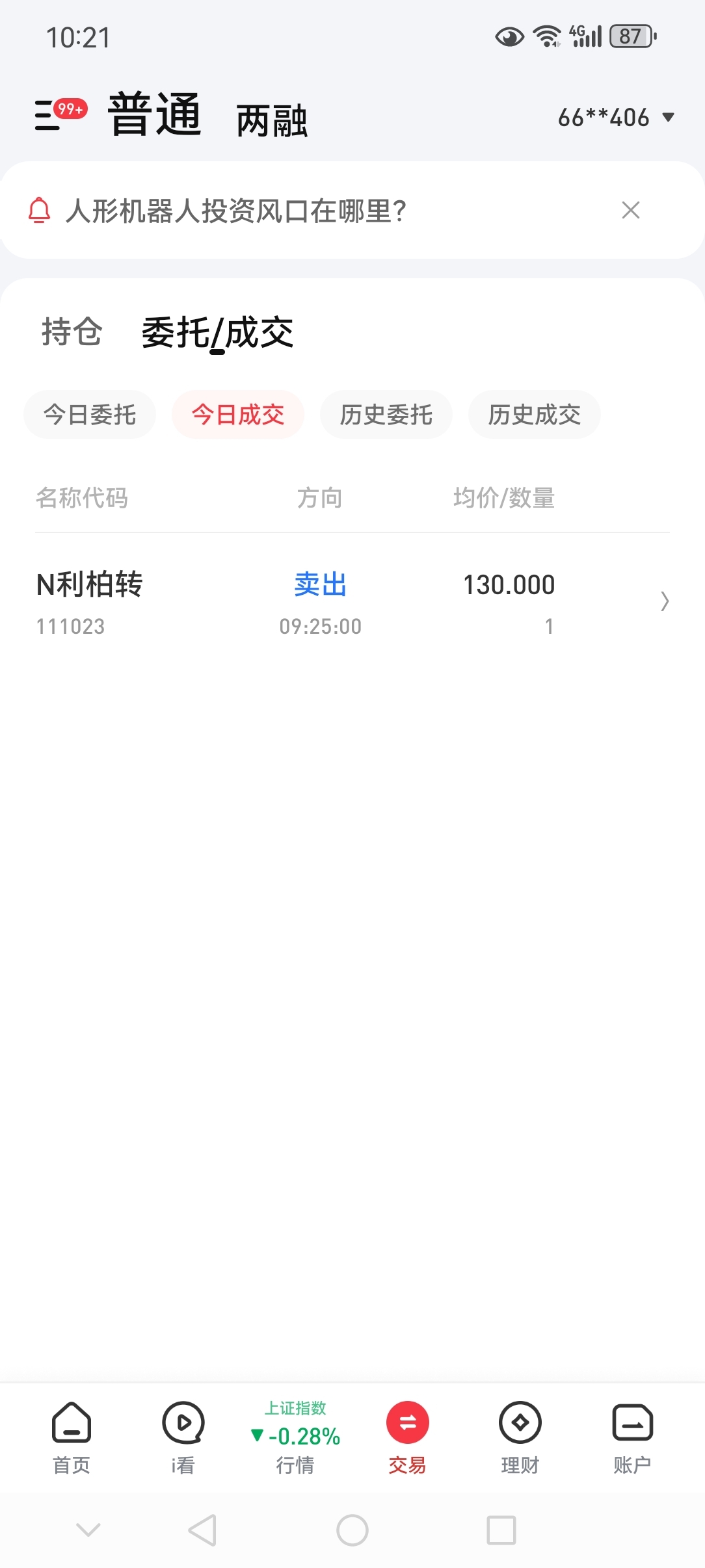Select the 普通 account tab

pyautogui.click(x=155, y=114)
